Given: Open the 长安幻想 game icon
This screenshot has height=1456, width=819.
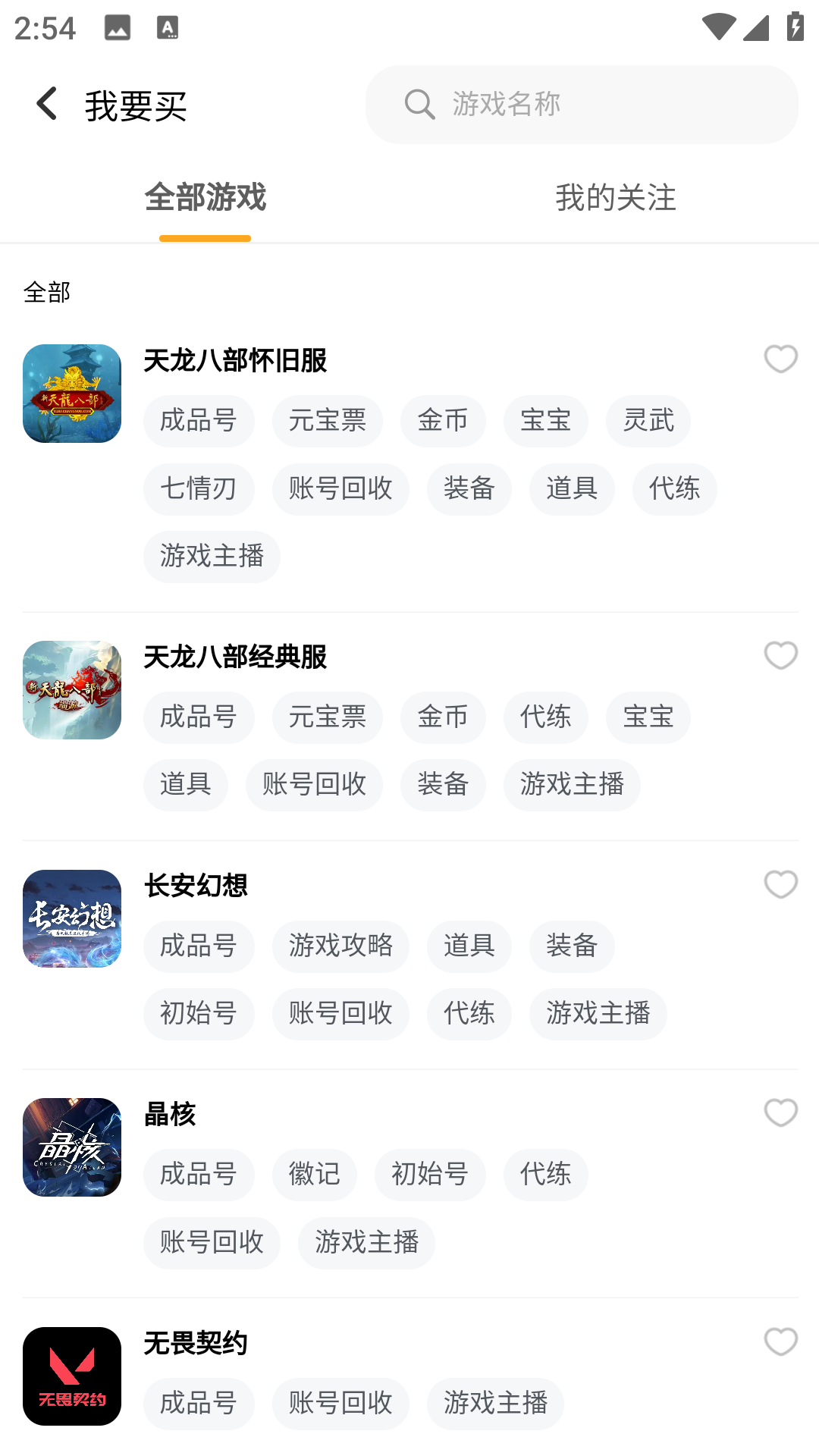Looking at the screenshot, I should click(x=72, y=919).
